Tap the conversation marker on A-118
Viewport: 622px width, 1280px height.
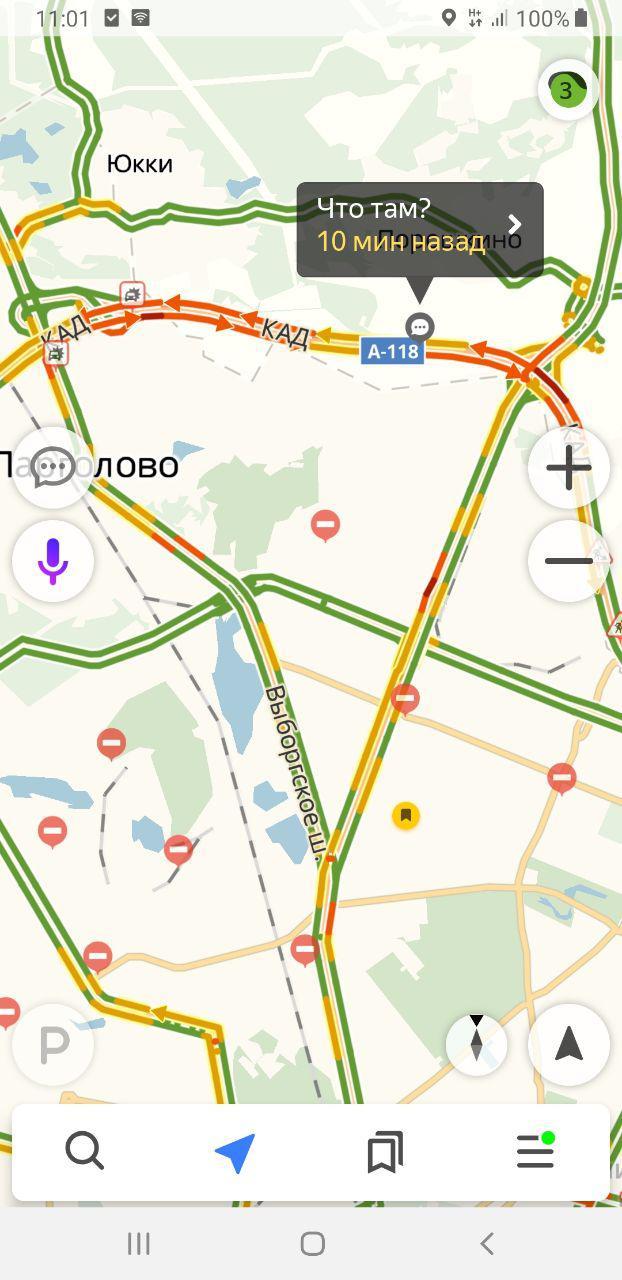click(420, 326)
